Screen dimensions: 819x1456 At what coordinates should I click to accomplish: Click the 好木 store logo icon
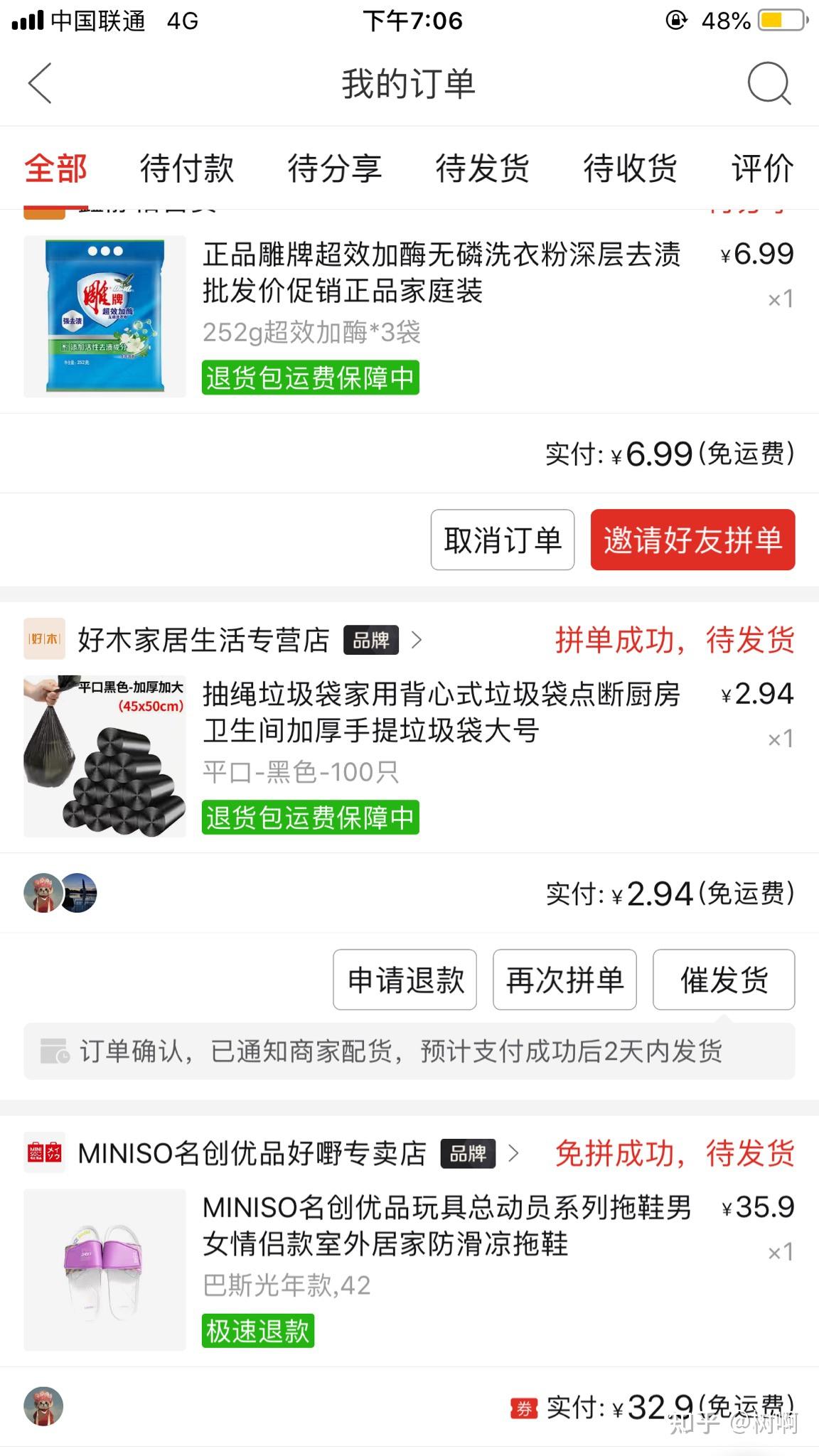pos(44,640)
